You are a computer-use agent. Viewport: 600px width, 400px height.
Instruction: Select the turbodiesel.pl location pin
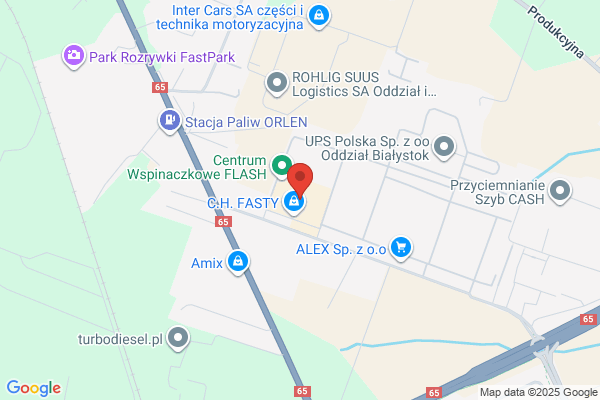tap(178, 339)
